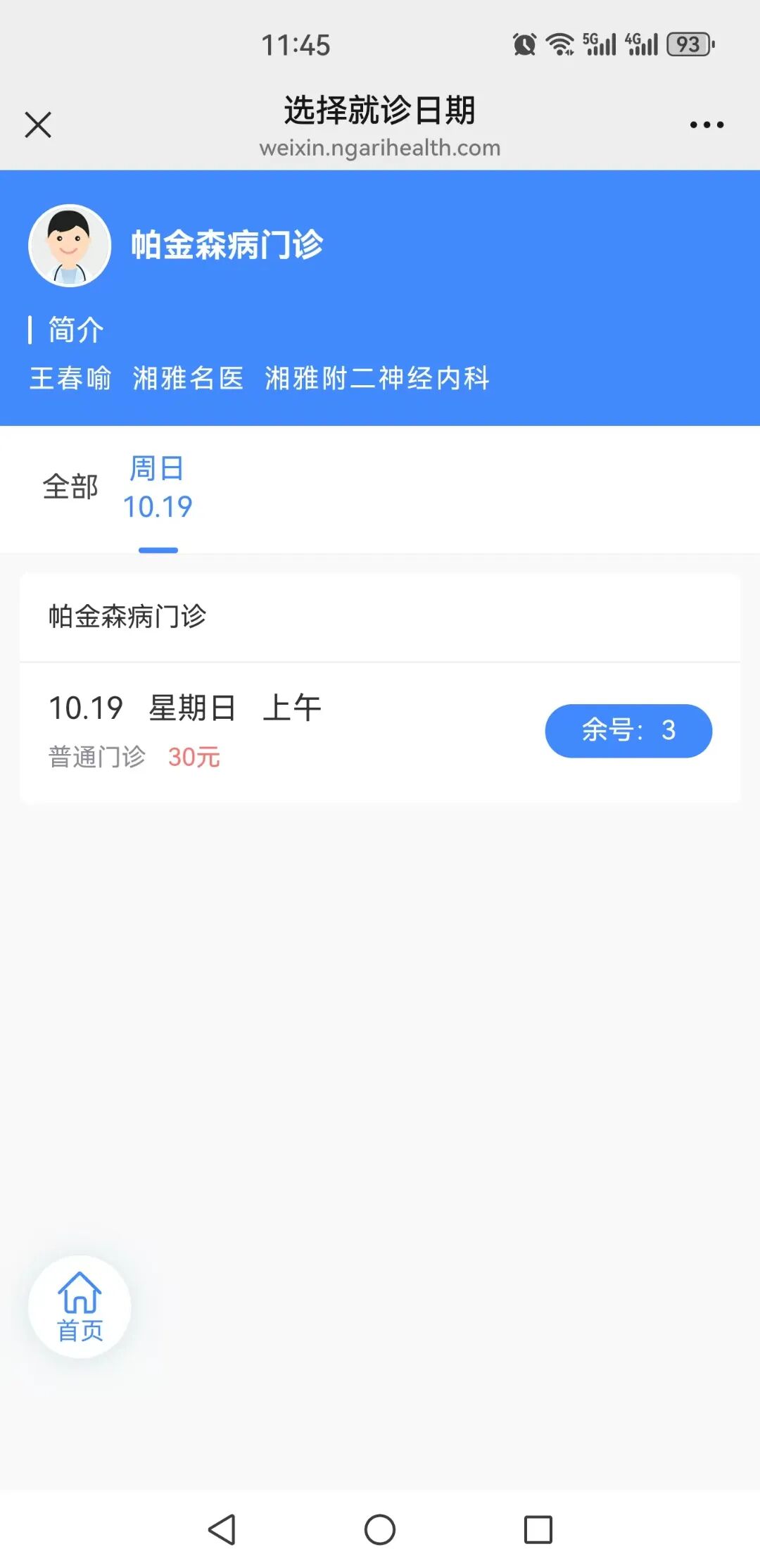
Task: Select the 普通门诊 clinic type
Action: 96,758
